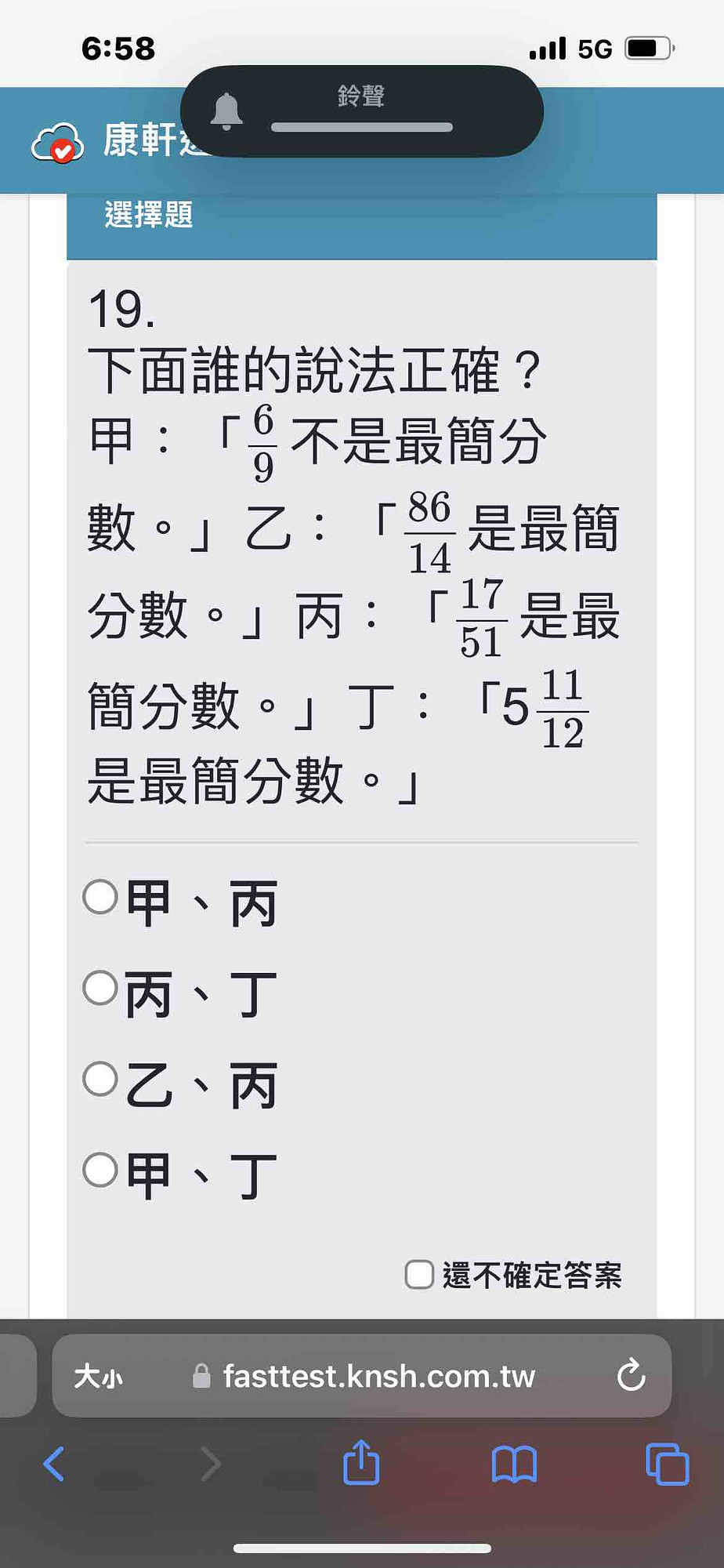Show all open tabs

[667, 1464]
